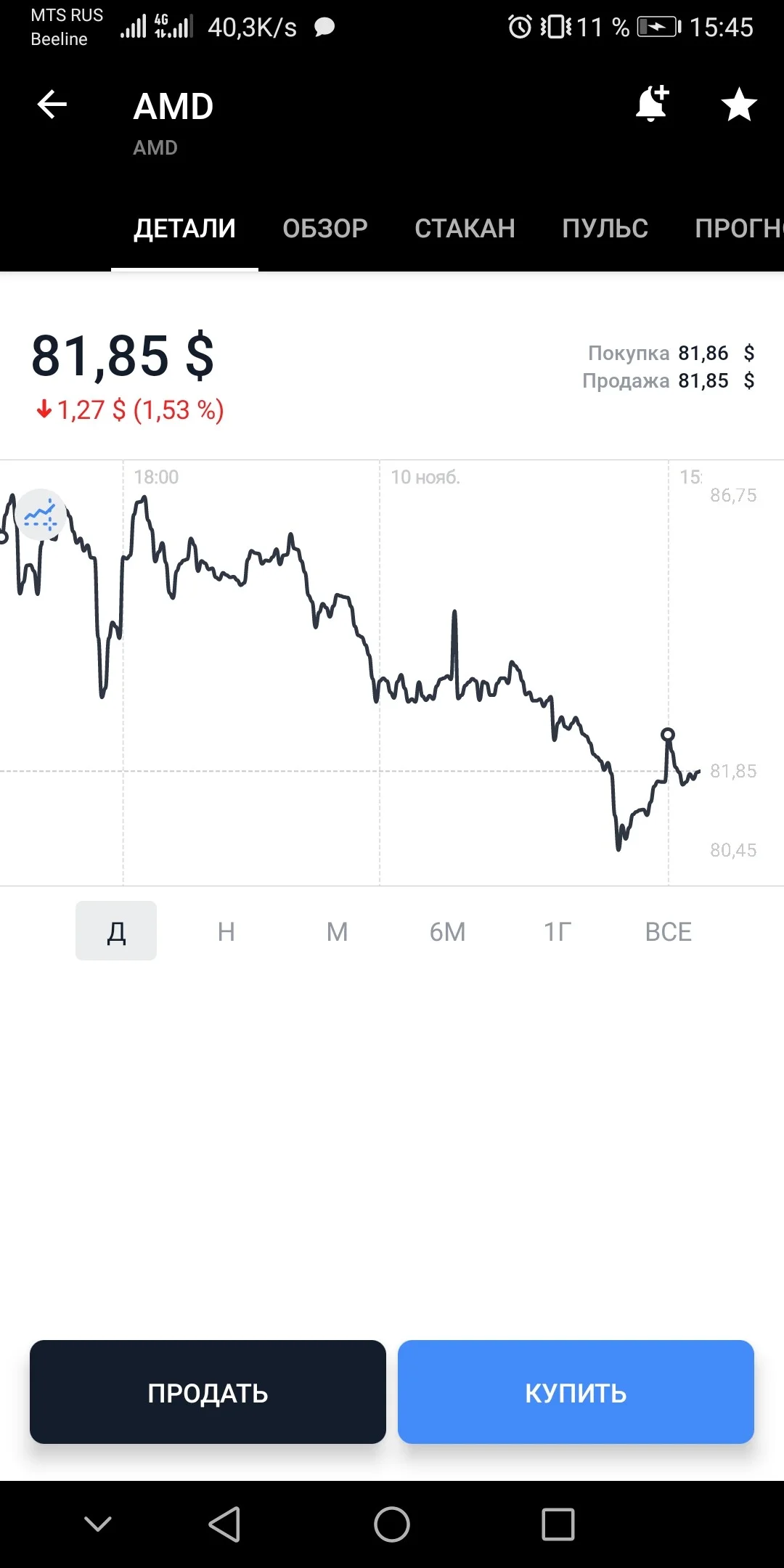Open the recent apps view
The image size is (784, 1568).
coord(558,1524)
